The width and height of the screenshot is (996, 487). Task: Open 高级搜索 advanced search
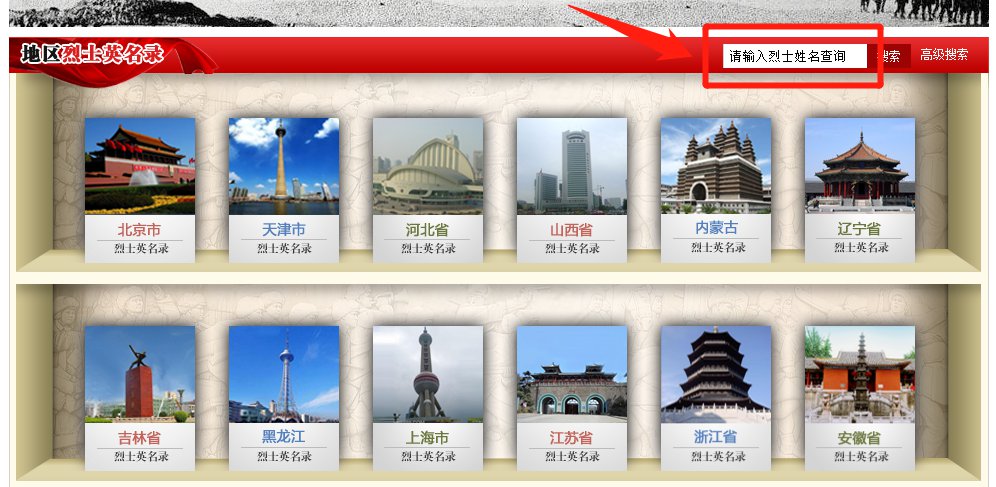[943, 55]
